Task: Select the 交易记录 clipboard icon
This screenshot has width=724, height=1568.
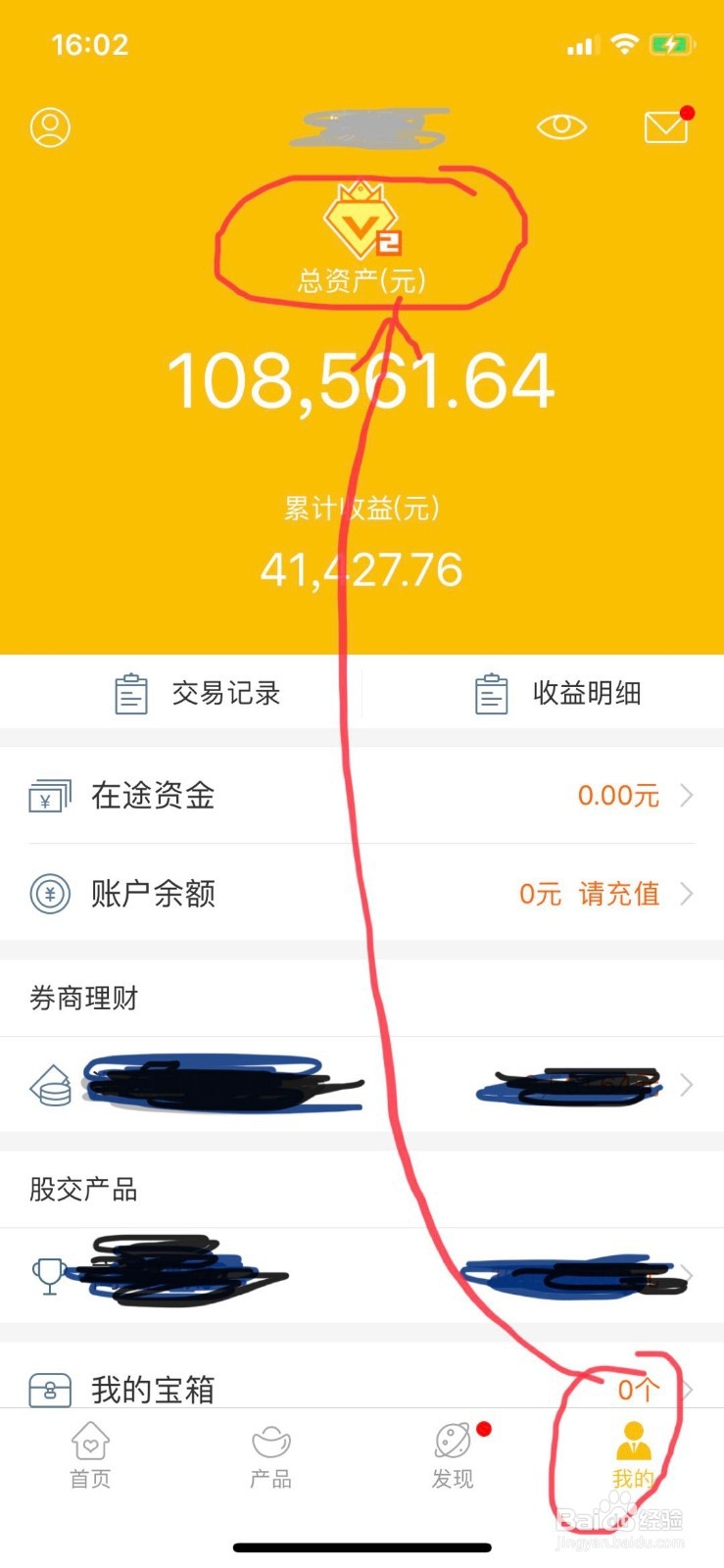Action: point(131,693)
